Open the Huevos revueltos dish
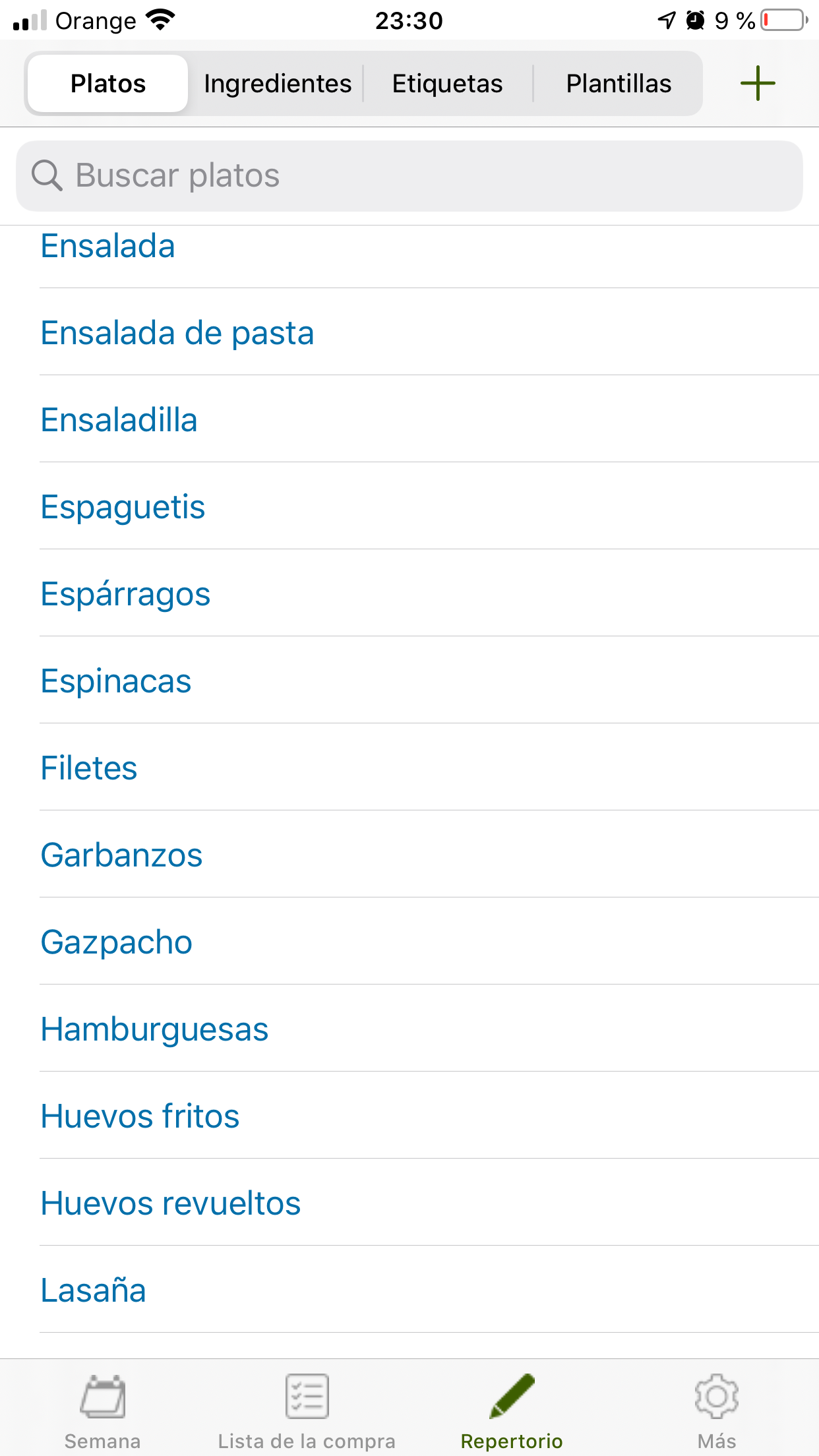 tap(409, 1203)
